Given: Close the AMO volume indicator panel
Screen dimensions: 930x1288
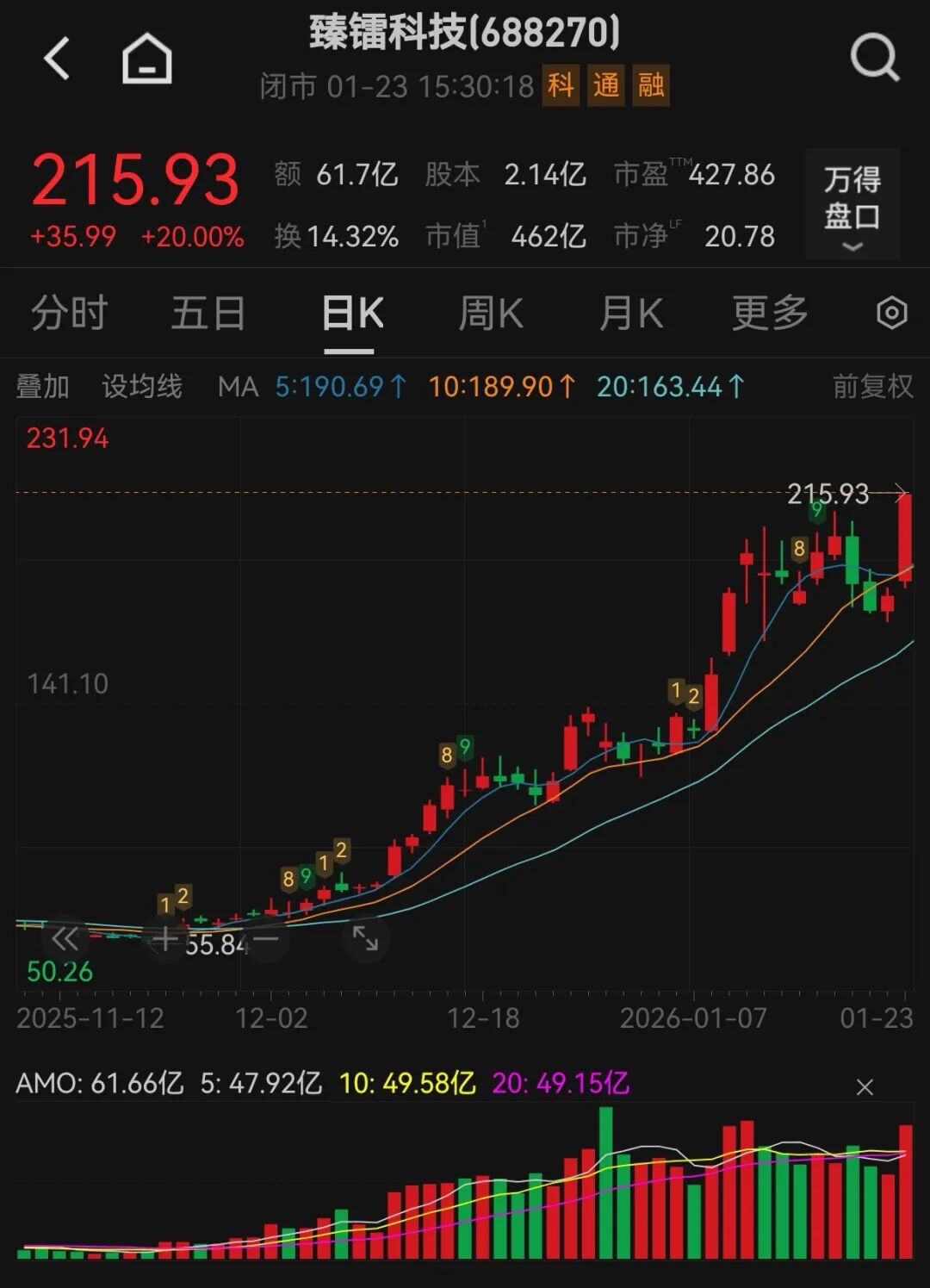Looking at the screenshot, I should tap(865, 1087).
